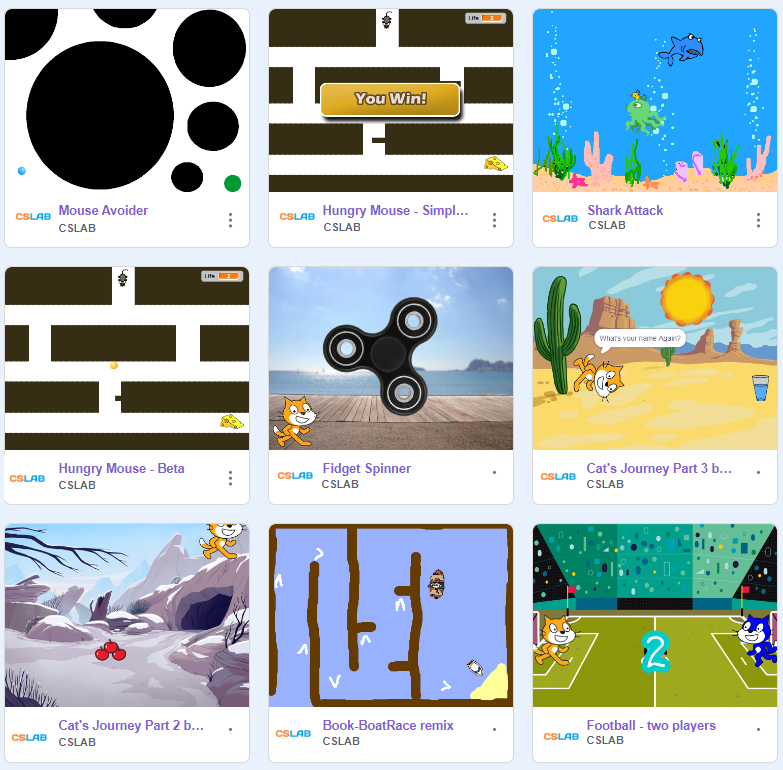Tap the Shark Attack title link

pyautogui.click(x=625, y=210)
